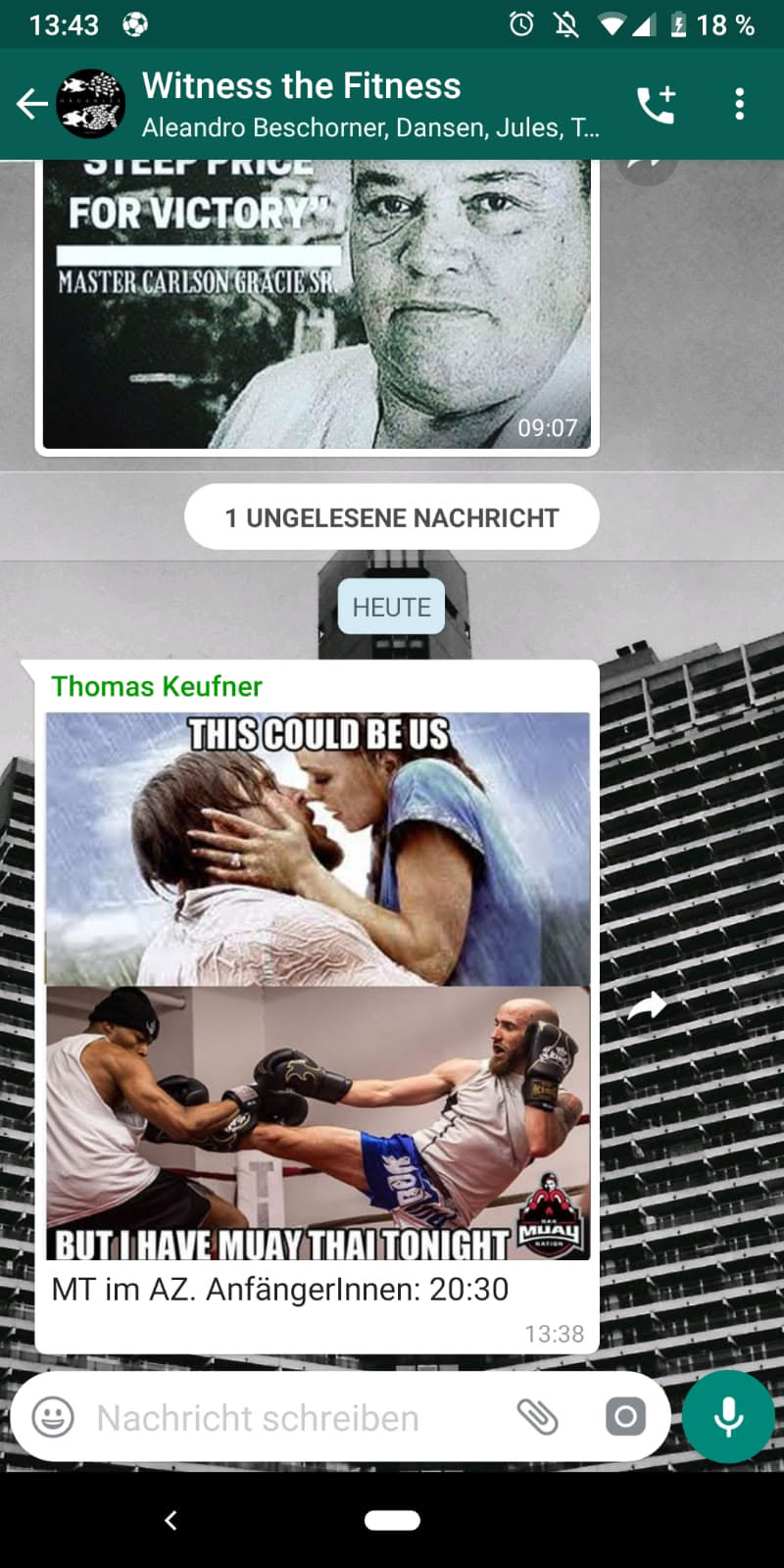The width and height of the screenshot is (784, 1568).
Task: Start a group call
Action: pos(656,104)
